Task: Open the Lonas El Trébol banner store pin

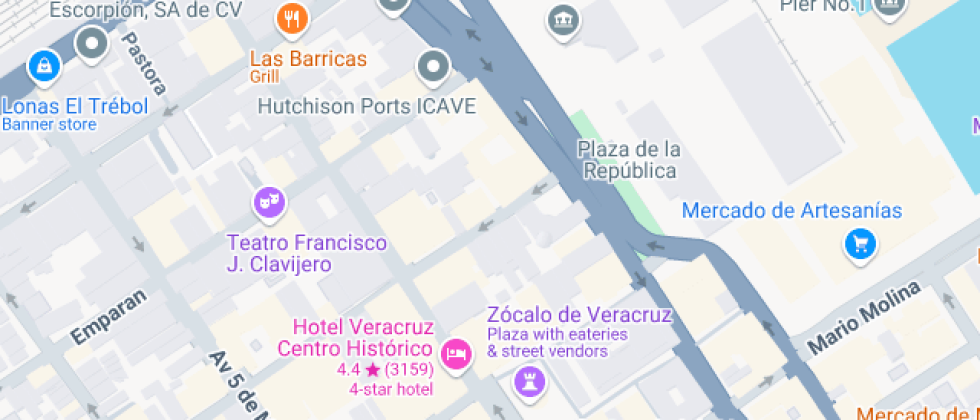Action: point(44,68)
